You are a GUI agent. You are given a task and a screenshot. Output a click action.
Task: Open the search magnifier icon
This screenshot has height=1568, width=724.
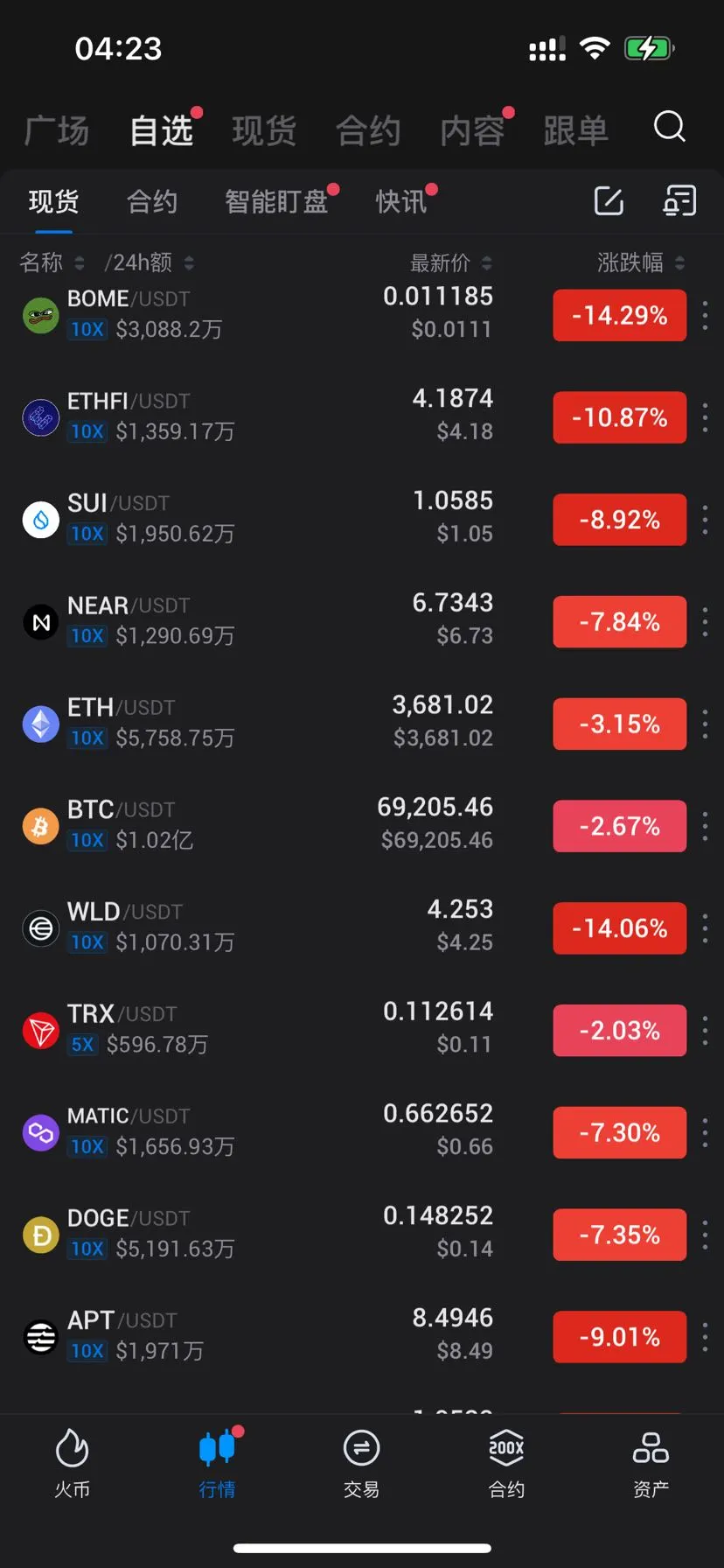(669, 127)
